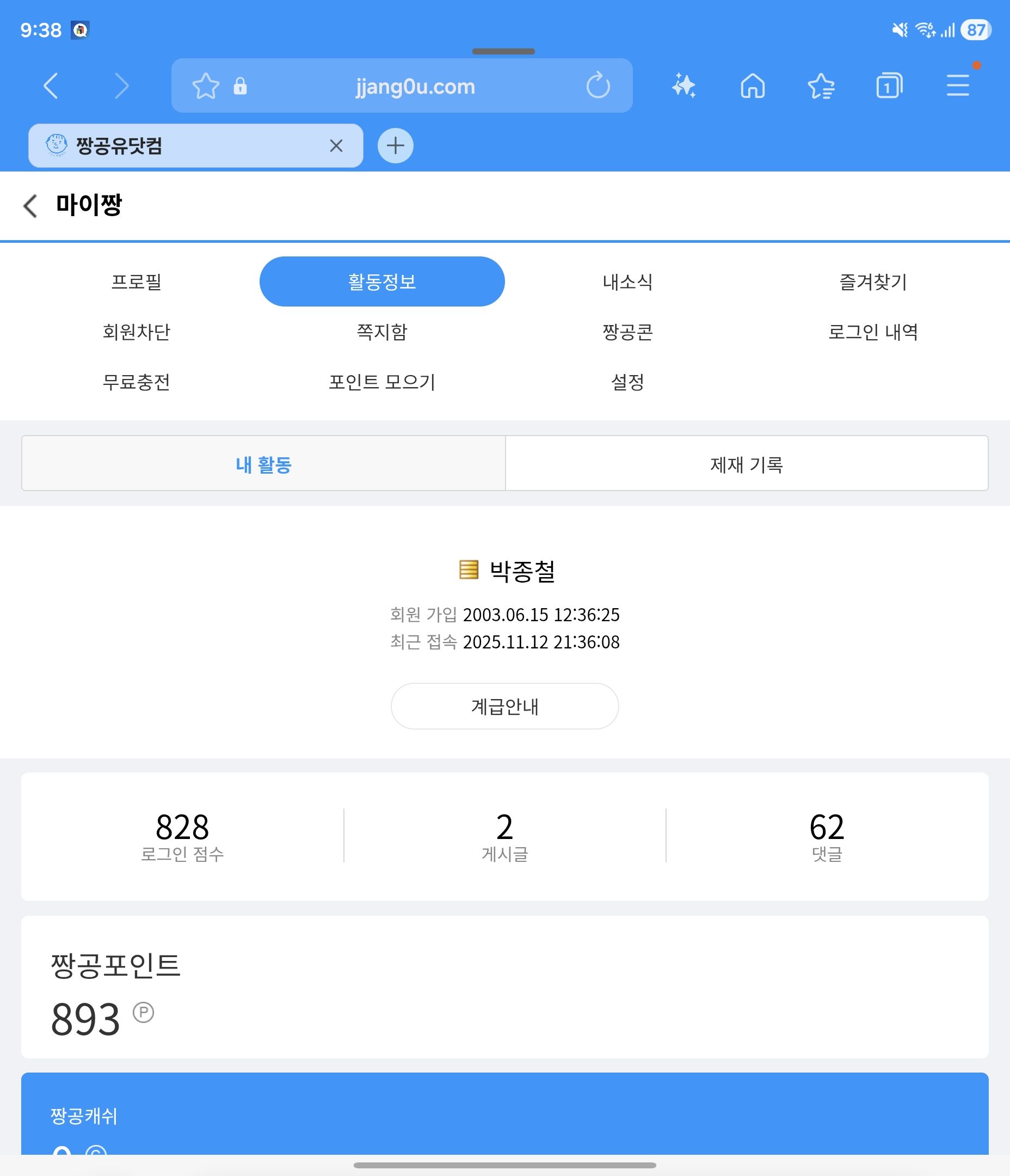Open the 무료충전 page
This screenshot has width=1010, height=1176.
click(x=136, y=382)
